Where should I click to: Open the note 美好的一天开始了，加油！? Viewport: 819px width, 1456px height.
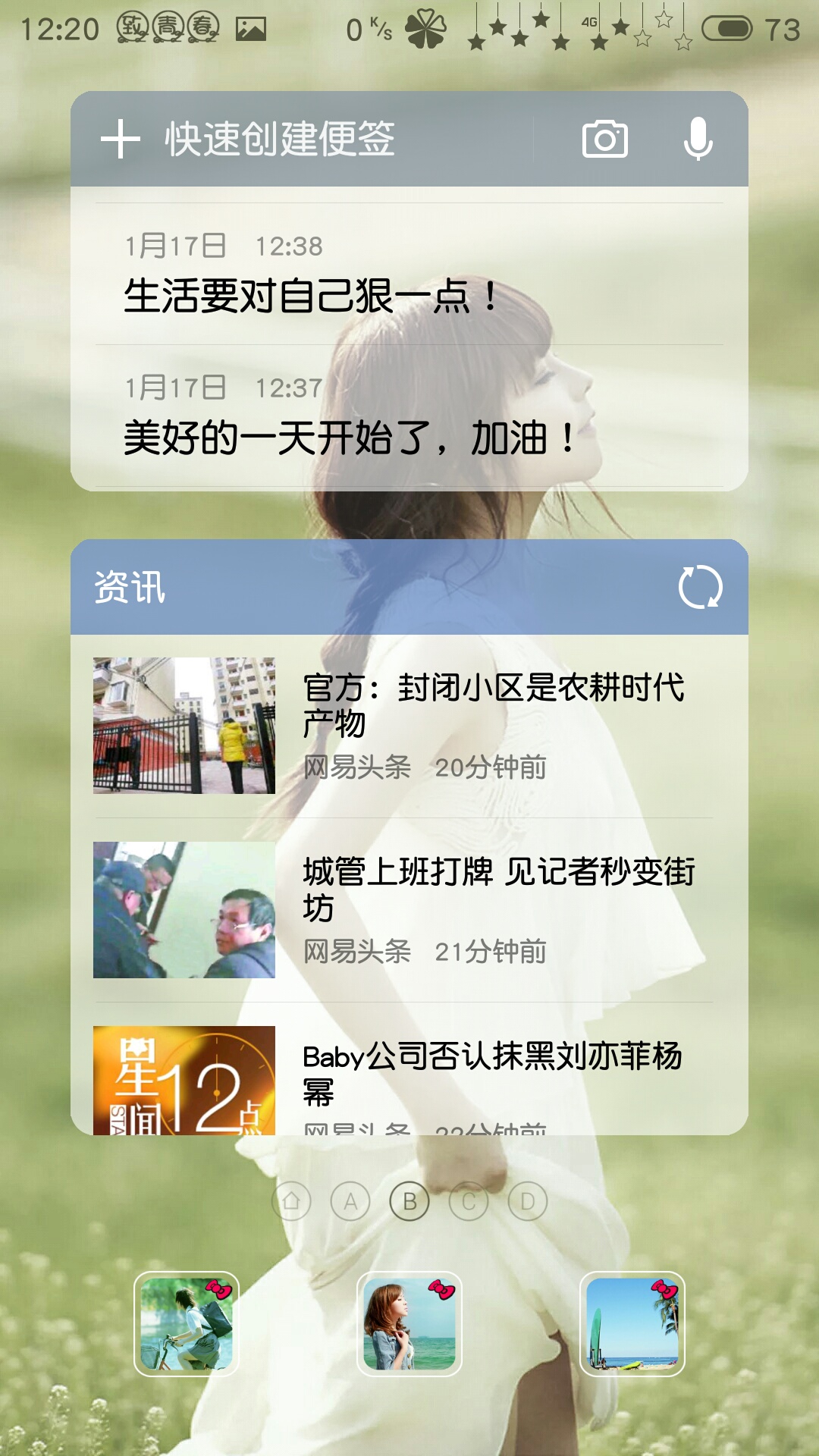coord(409,416)
